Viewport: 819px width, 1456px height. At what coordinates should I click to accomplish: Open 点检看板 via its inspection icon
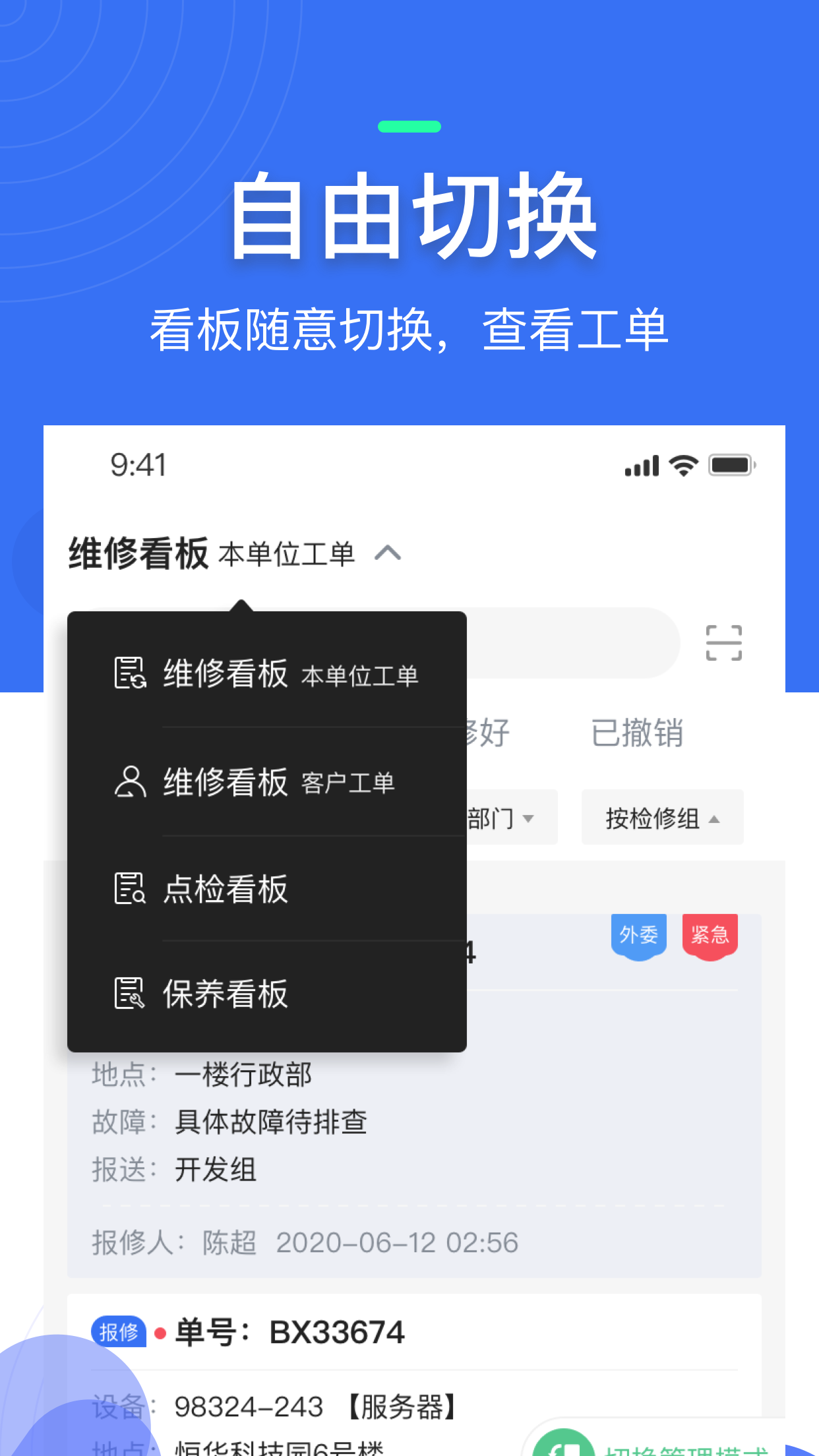pos(129,888)
